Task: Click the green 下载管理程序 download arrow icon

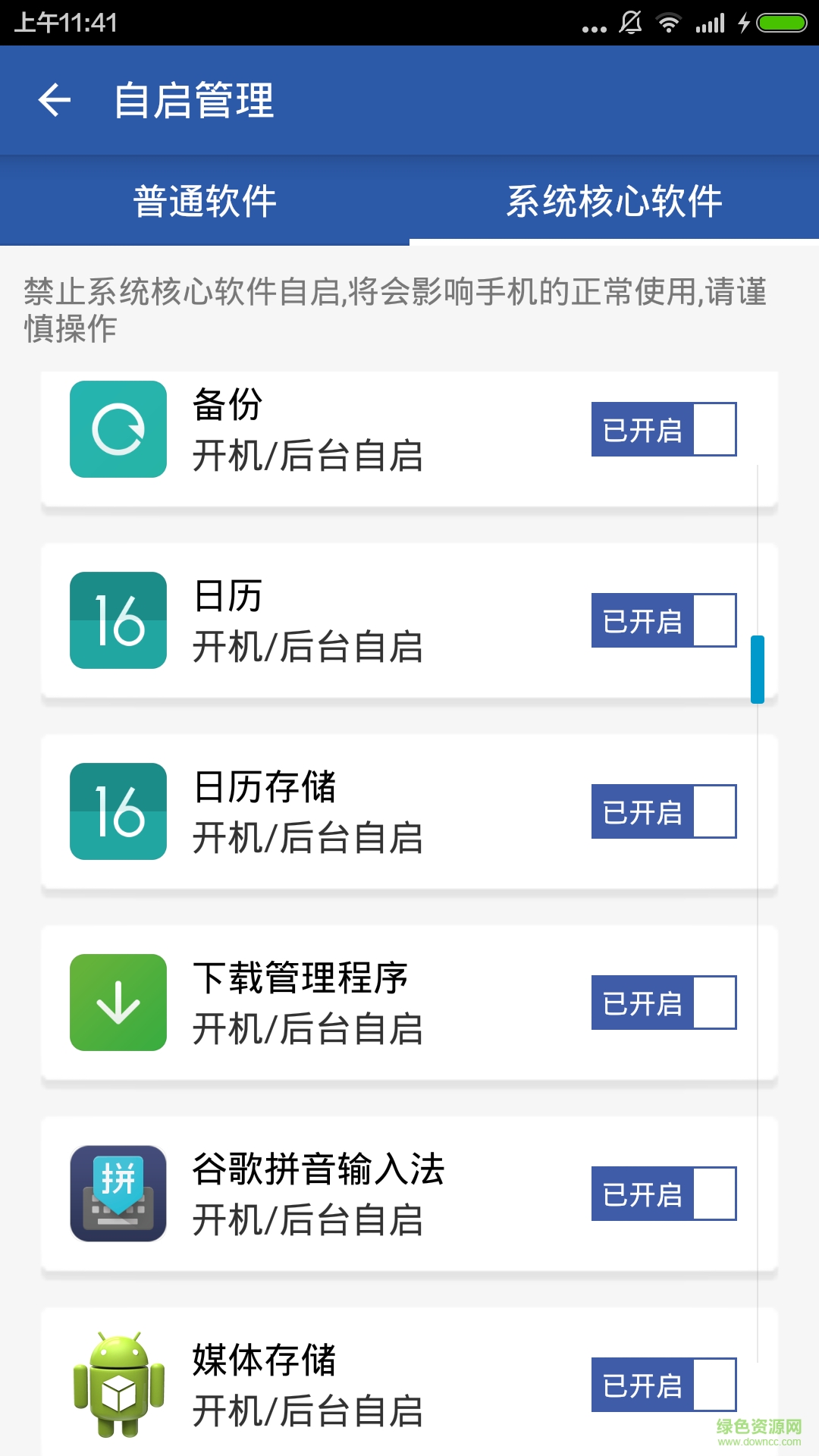Action: click(x=118, y=1001)
